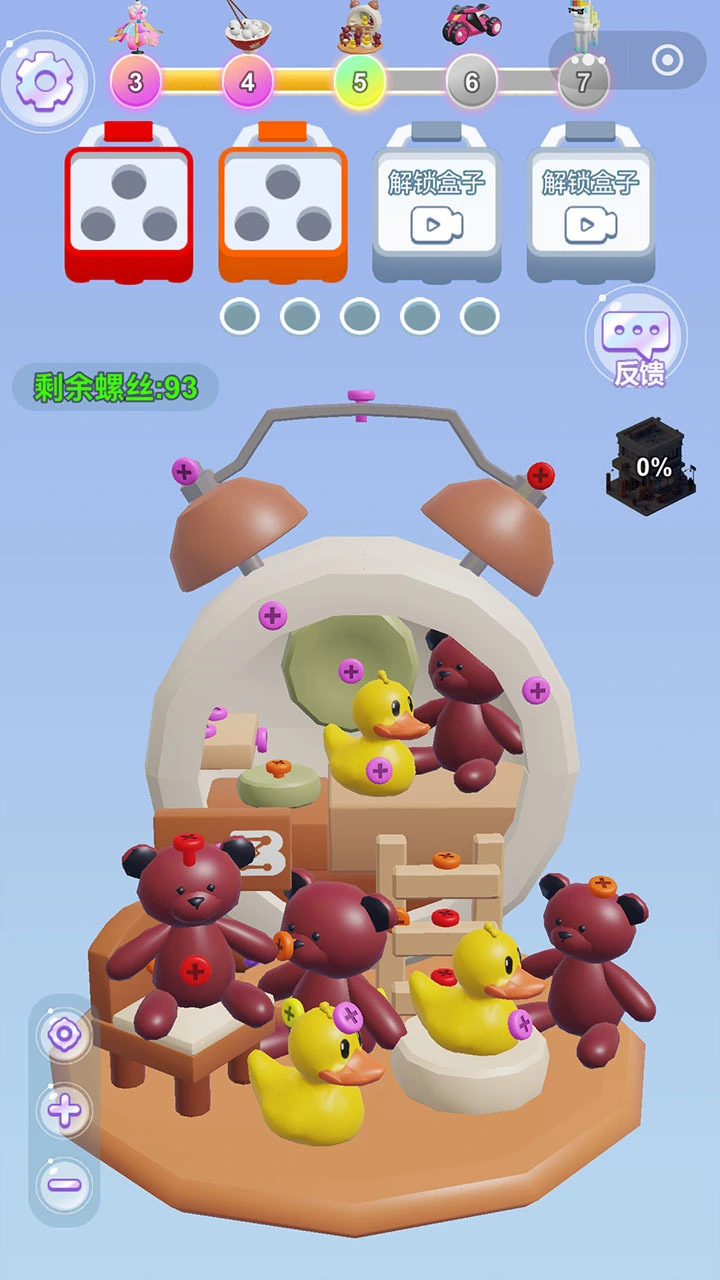Remove the purple screw on upper duck
This screenshot has width=720, height=1280.
379,770
